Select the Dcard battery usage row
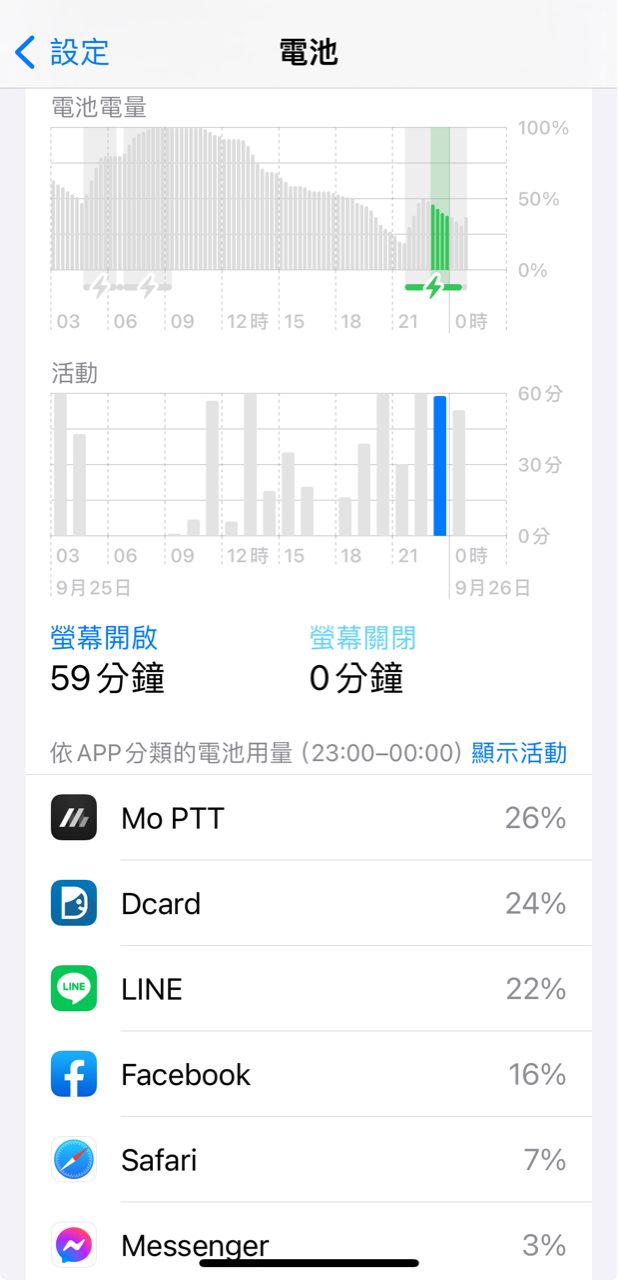618x1280 pixels. pos(309,904)
